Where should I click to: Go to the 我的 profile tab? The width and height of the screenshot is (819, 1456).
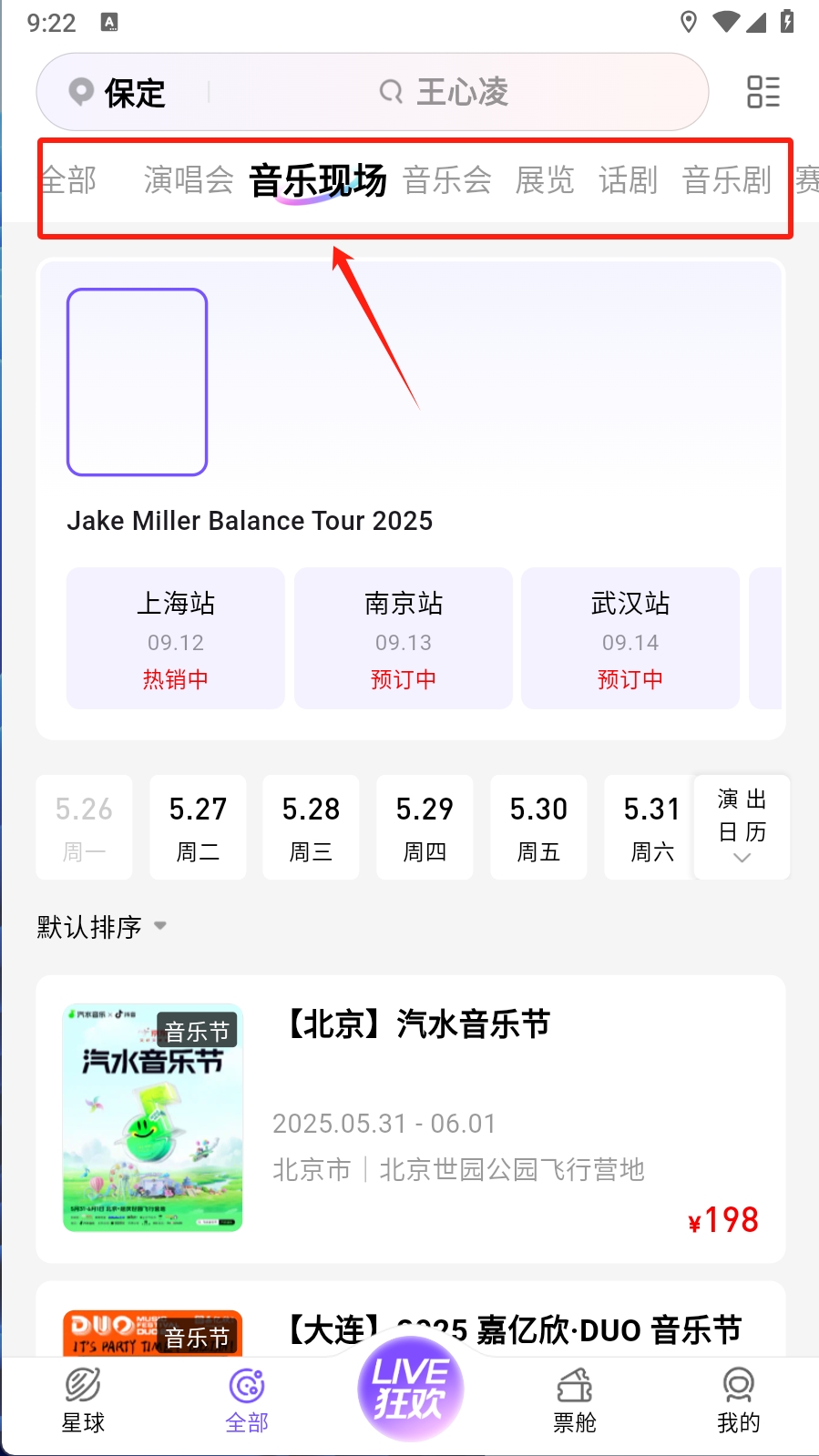[738, 1400]
